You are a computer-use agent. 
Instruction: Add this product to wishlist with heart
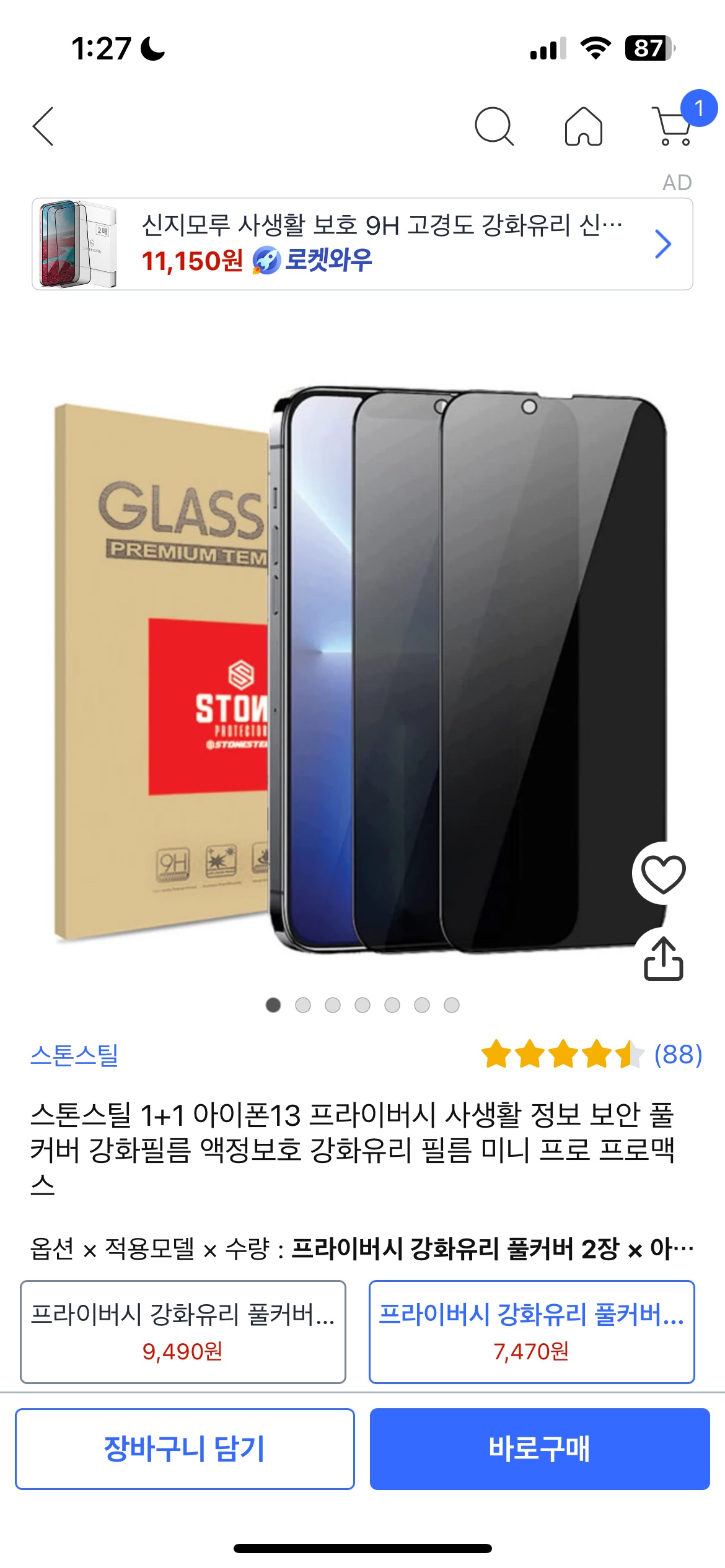663,873
